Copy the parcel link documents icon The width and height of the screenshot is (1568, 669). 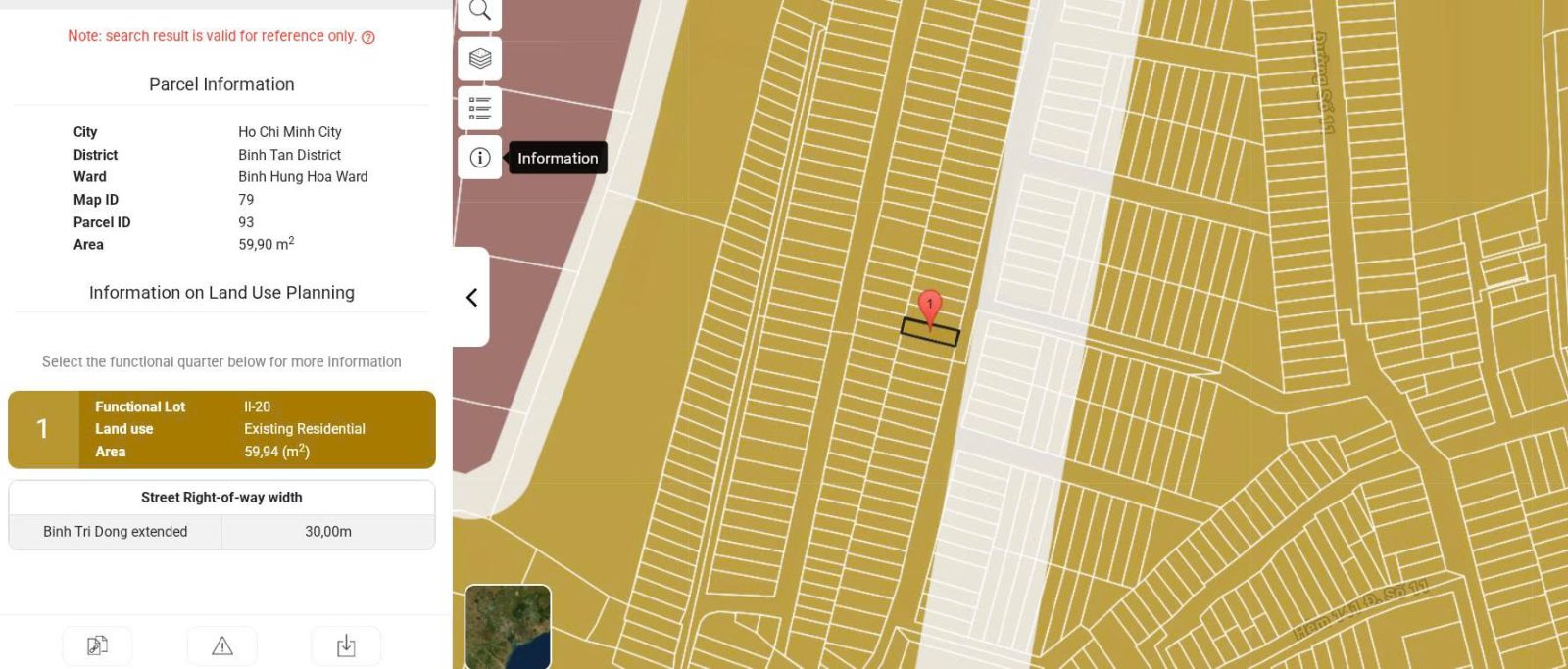(97, 645)
